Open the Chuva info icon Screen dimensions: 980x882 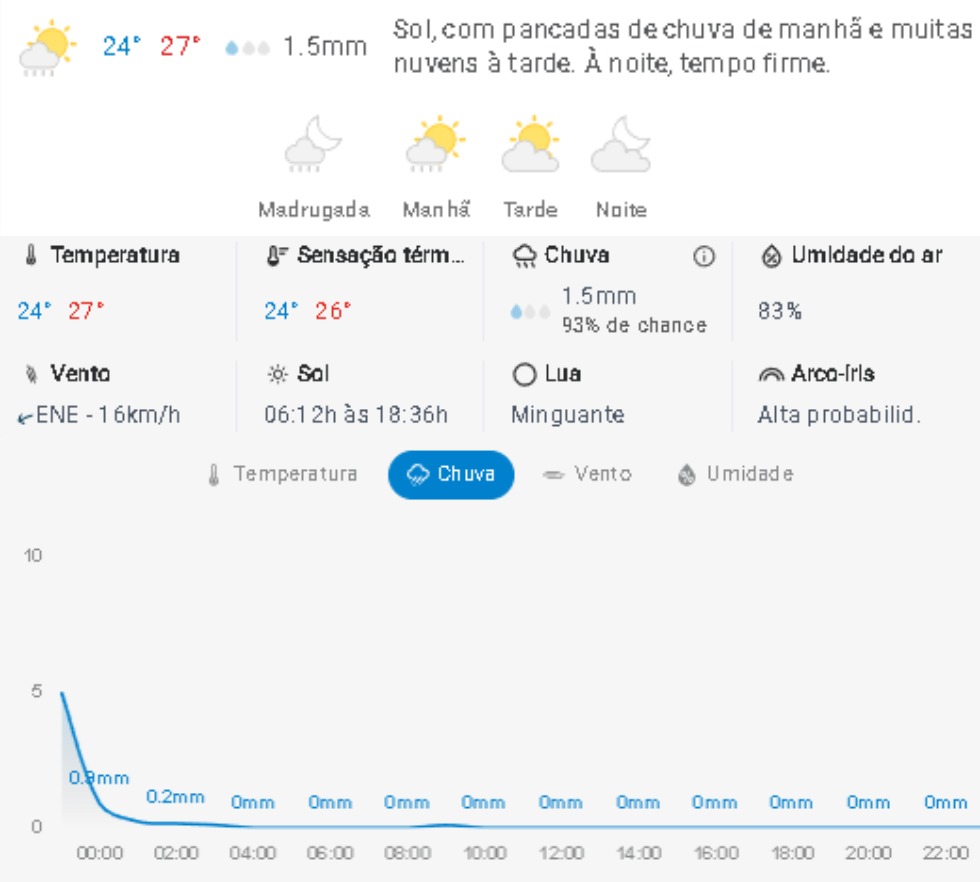(703, 257)
